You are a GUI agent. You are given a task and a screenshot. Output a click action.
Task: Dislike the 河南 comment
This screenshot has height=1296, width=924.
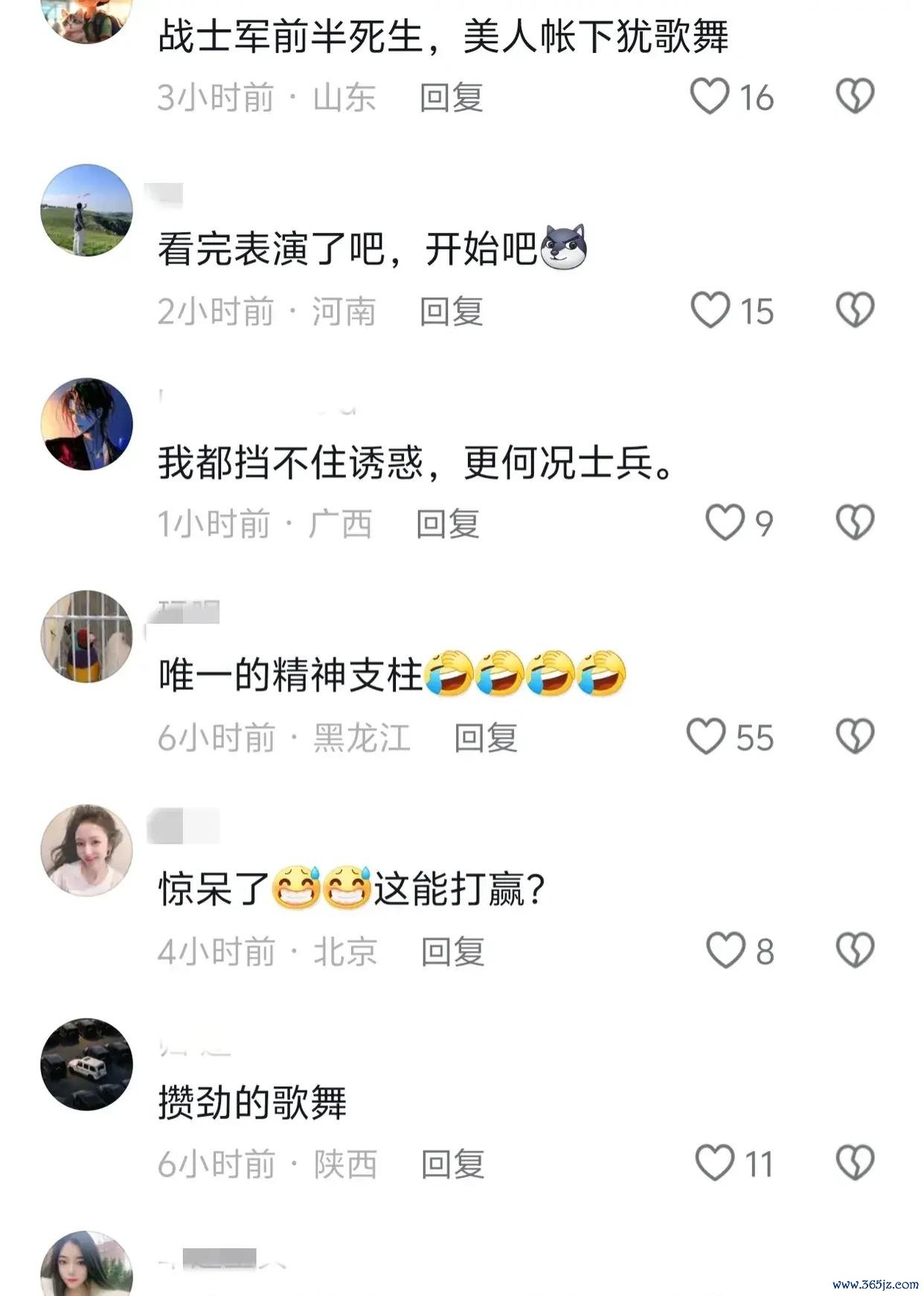pyautogui.click(x=855, y=310)
